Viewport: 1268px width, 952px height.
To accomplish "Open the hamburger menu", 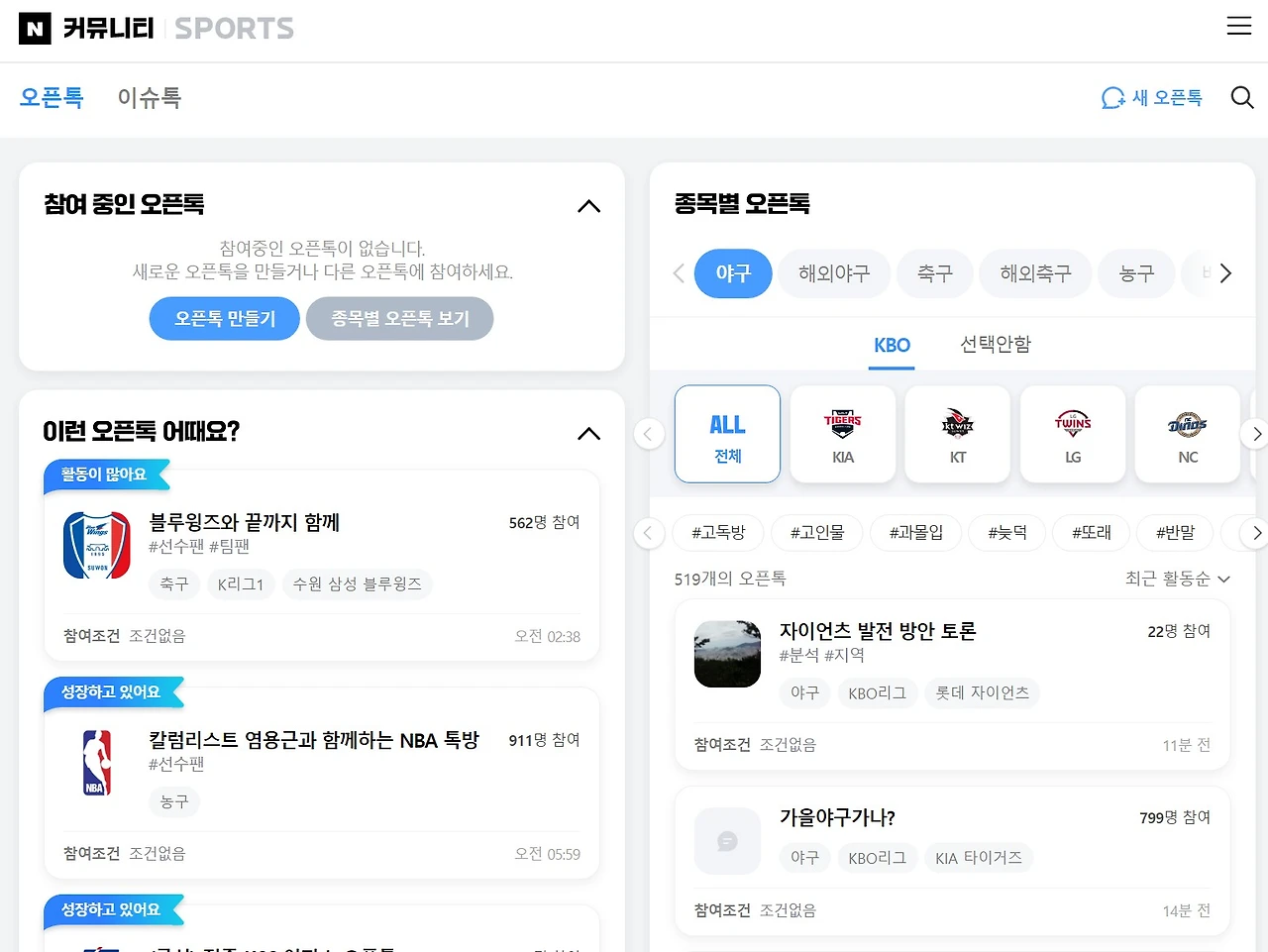I will (1239, 27).
